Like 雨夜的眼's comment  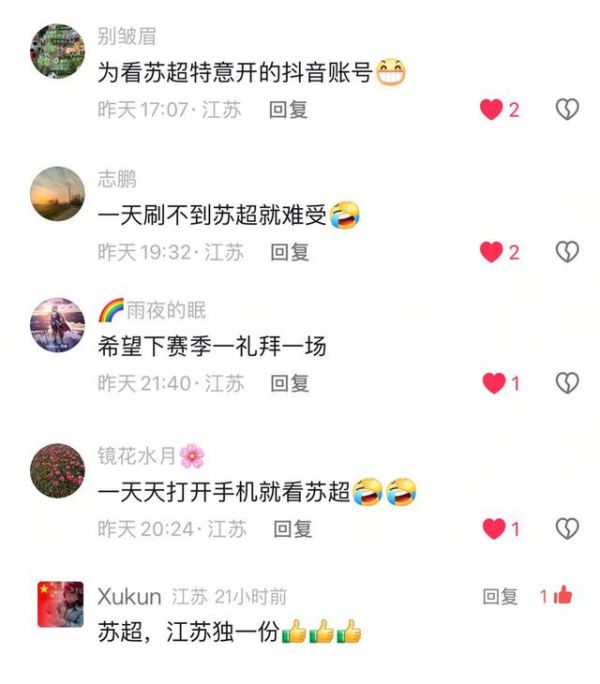tap(493, 383)
